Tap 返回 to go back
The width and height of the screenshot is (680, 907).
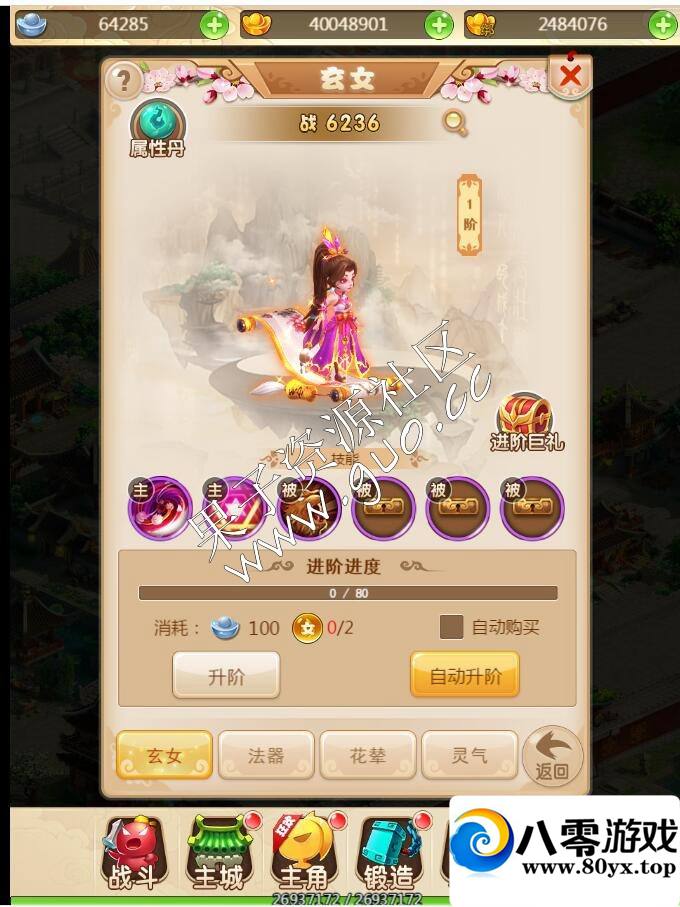(x=552, y=755)
